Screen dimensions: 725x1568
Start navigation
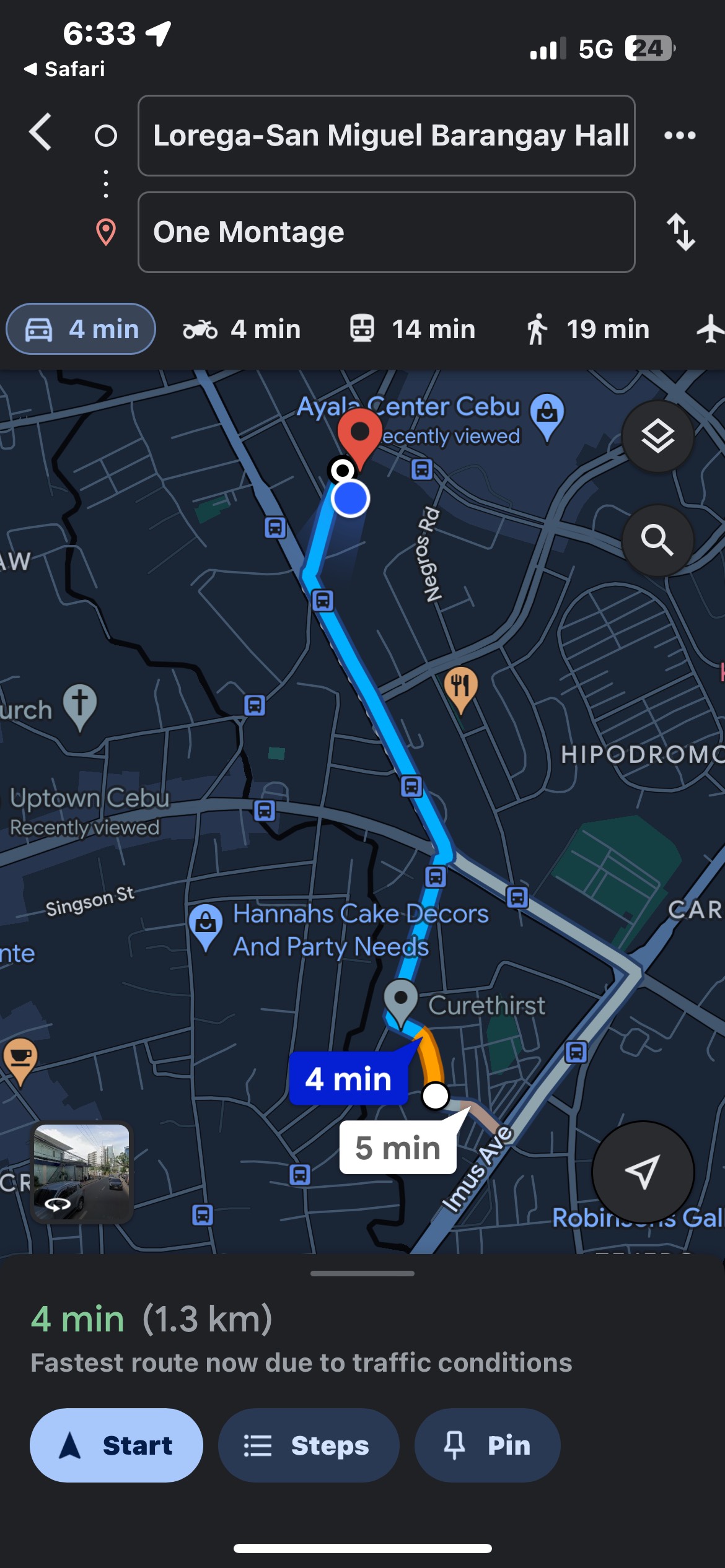click(116, 1445)
